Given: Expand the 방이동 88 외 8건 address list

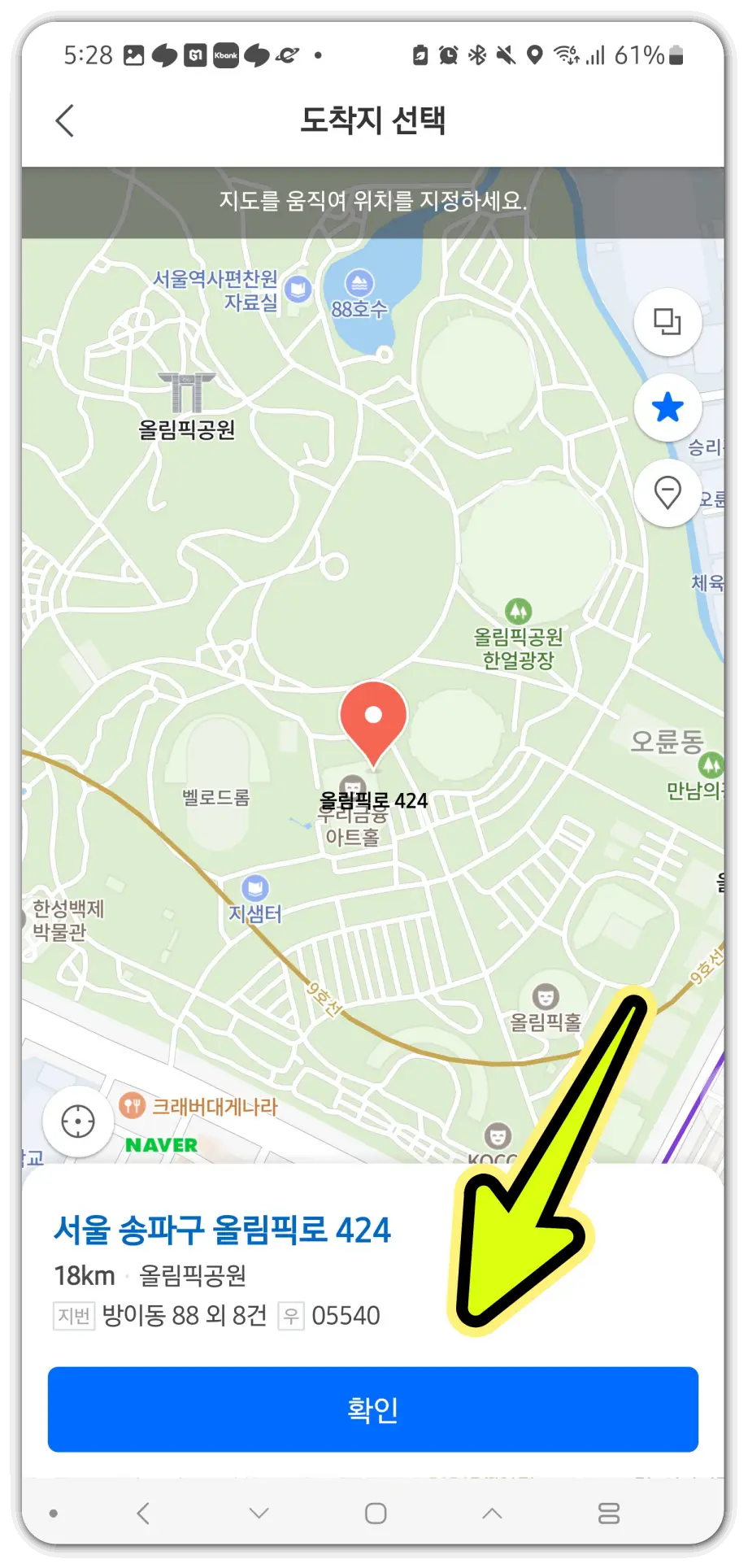Looking at the screenshot, I should point(183,1315).
